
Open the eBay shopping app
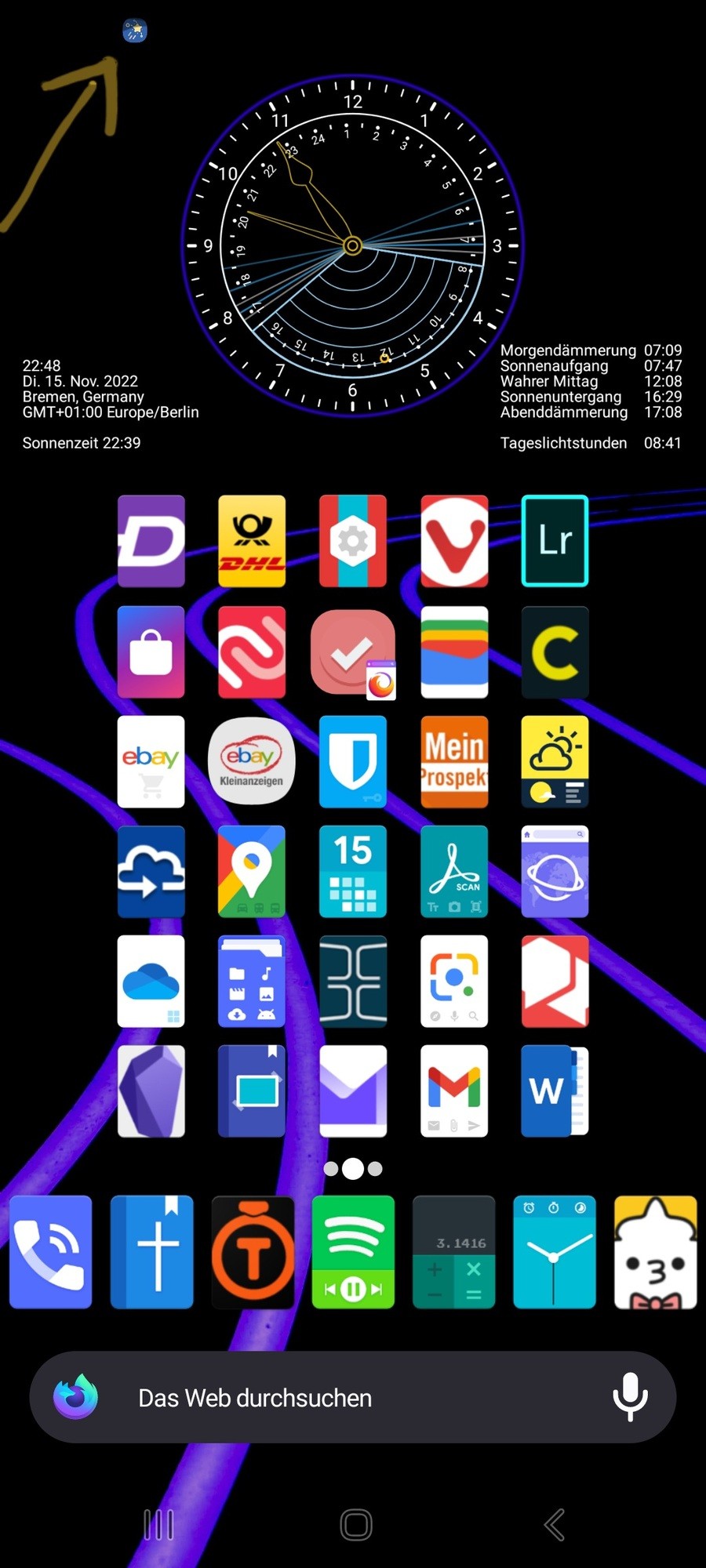tap(151, 761)
